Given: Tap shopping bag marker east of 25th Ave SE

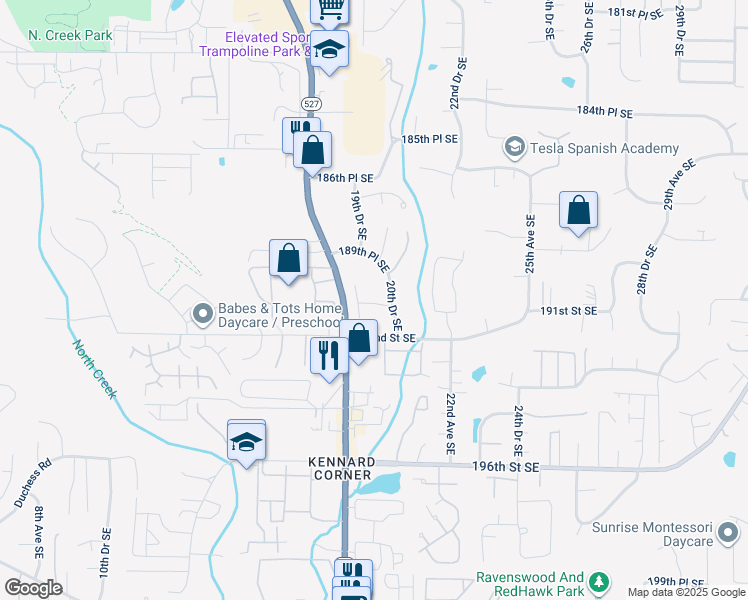Looking at the screenshot, I should (x=578, y=213).
